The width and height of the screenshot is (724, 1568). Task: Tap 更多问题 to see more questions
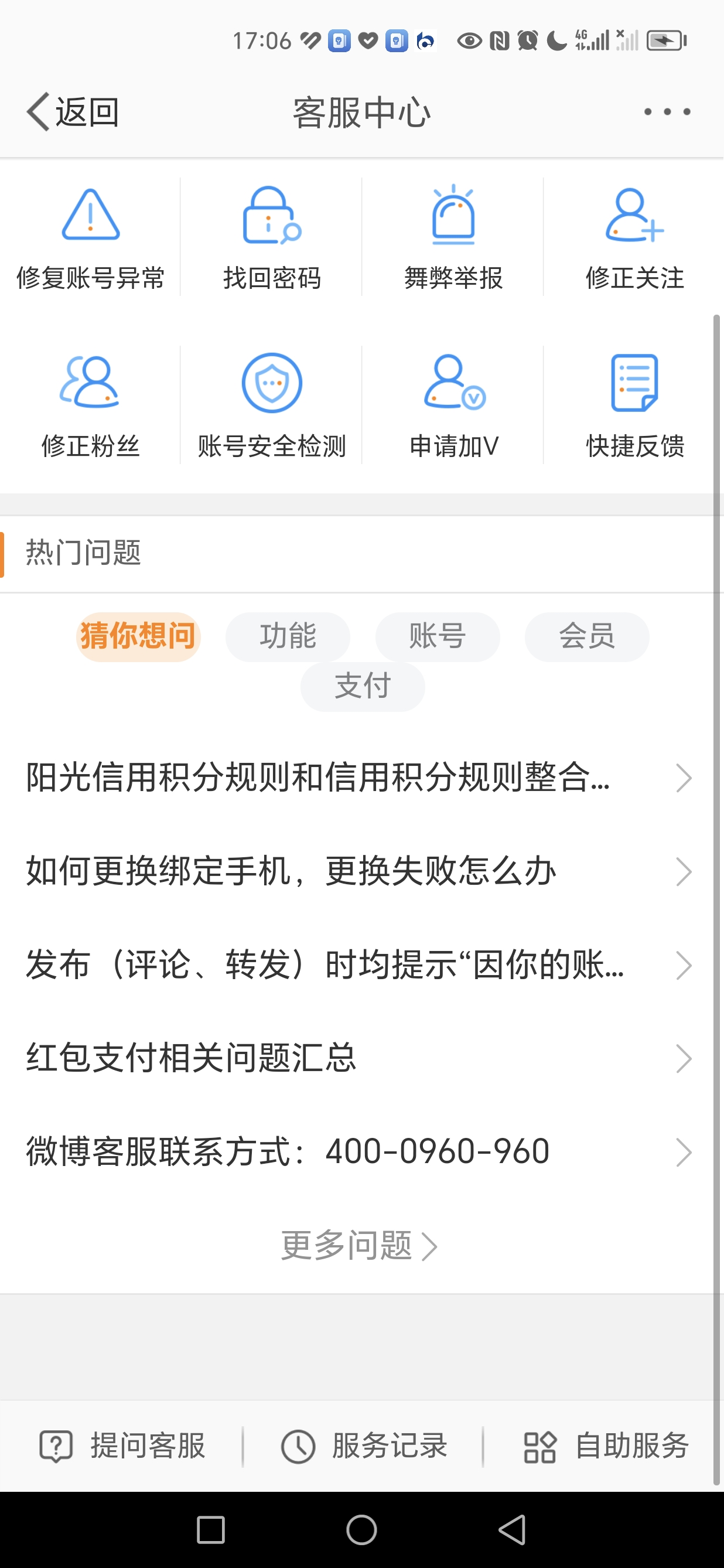359,1245
